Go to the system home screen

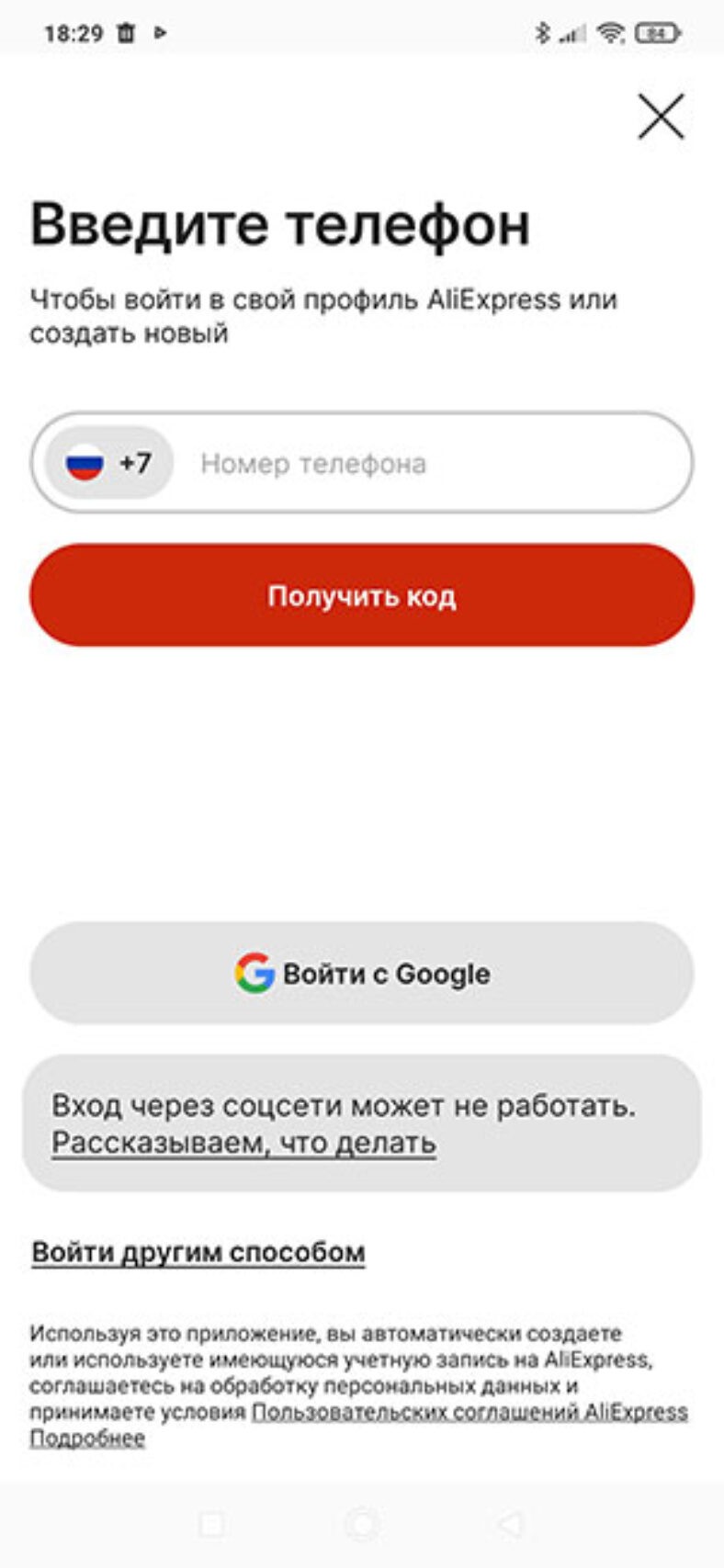point(362,1524)
